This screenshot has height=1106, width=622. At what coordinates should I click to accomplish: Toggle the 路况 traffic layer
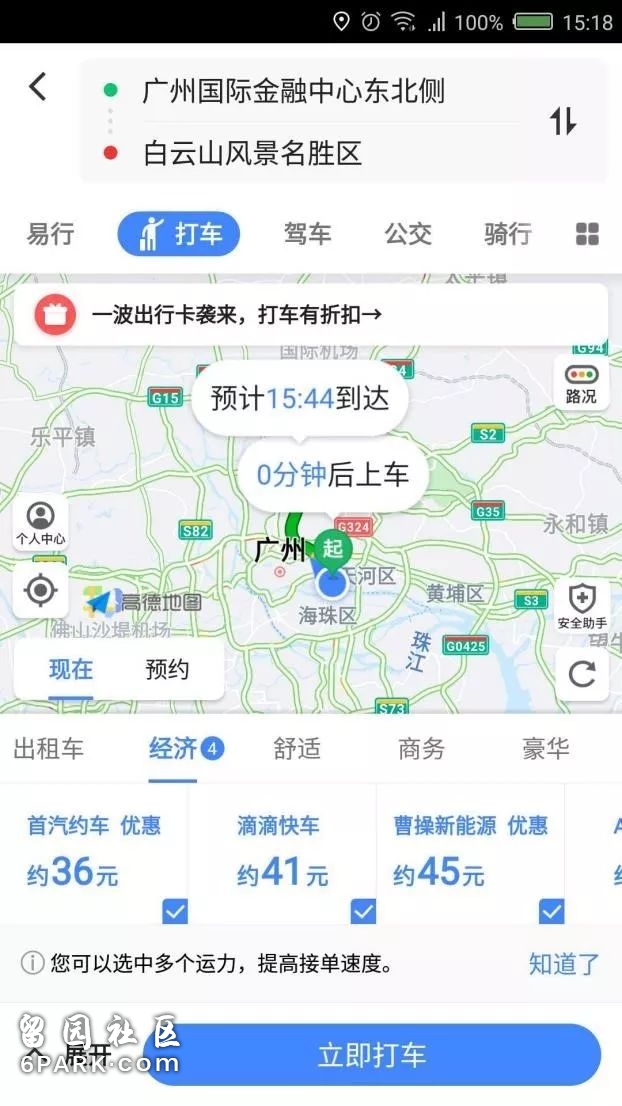(580, 384)
